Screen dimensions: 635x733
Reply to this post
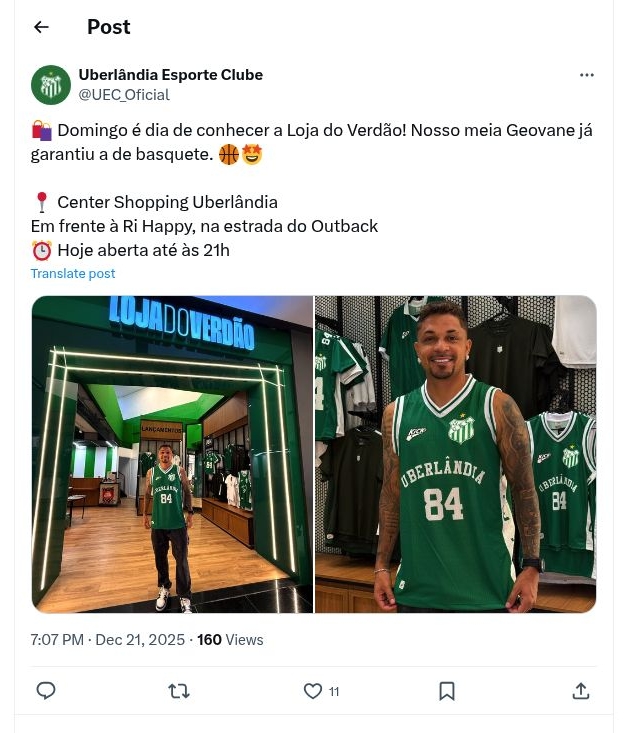(46, 691)
